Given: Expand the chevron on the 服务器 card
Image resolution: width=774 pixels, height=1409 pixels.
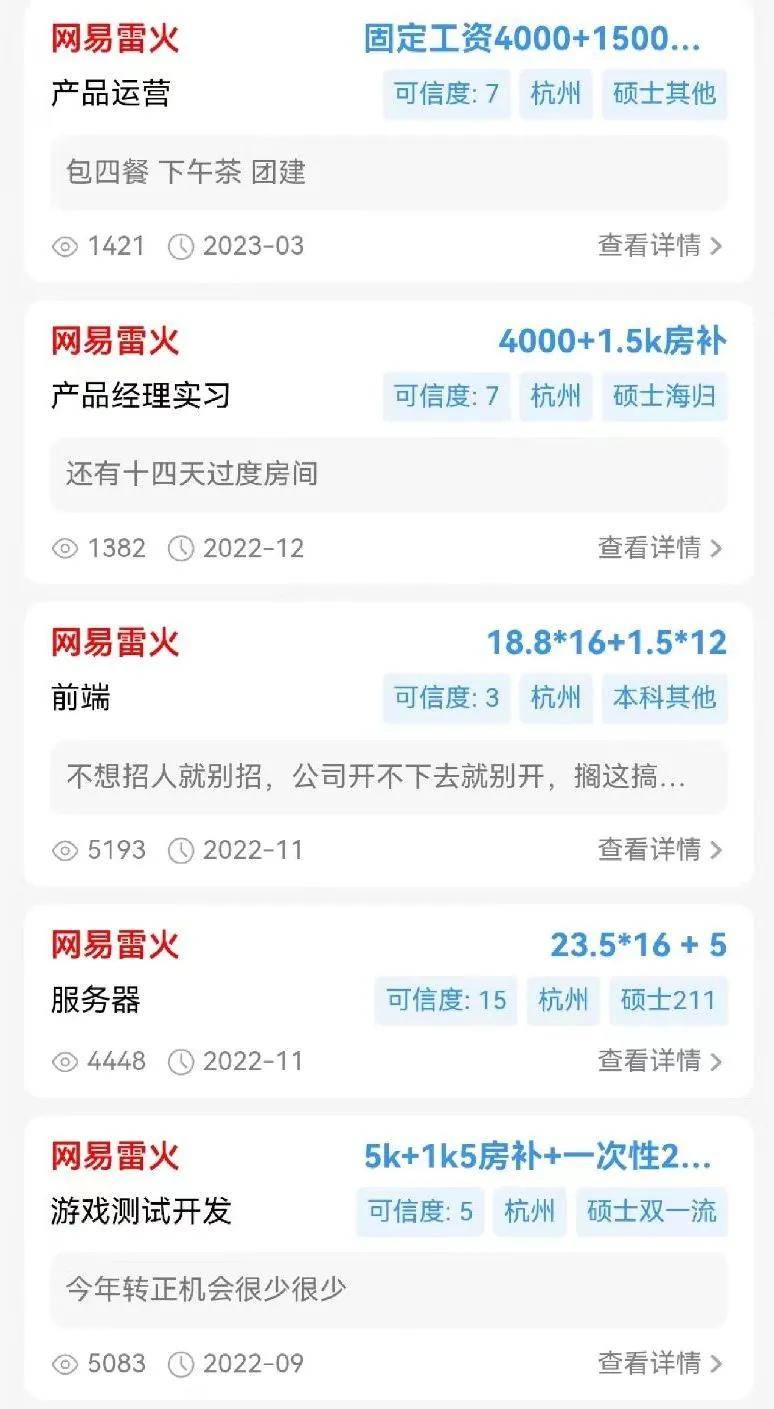Looking at the screenshot, I should click(x=716, y=1061).
